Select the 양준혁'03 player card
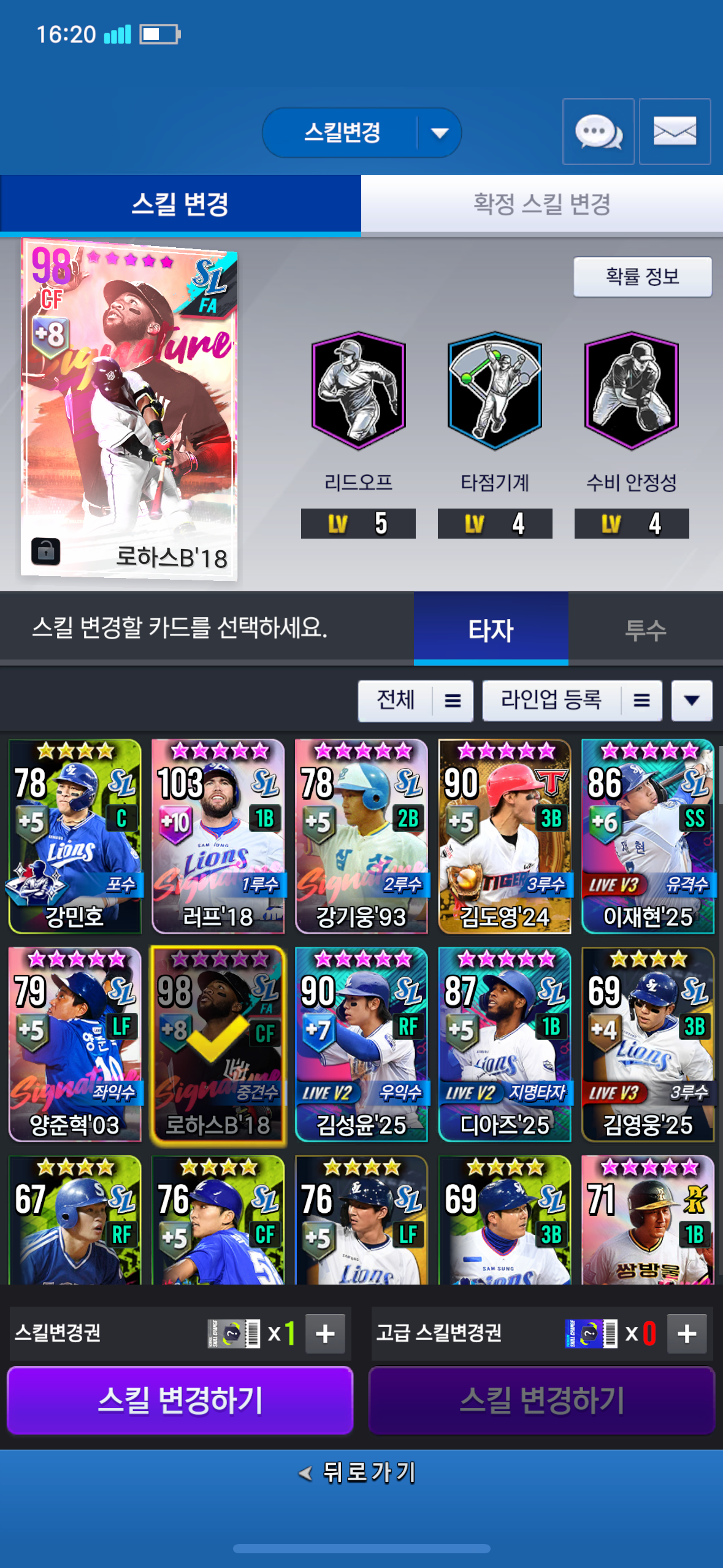Image resolution: width=723 pixels, height=1568 pixels. click(x=75, y=1044)
